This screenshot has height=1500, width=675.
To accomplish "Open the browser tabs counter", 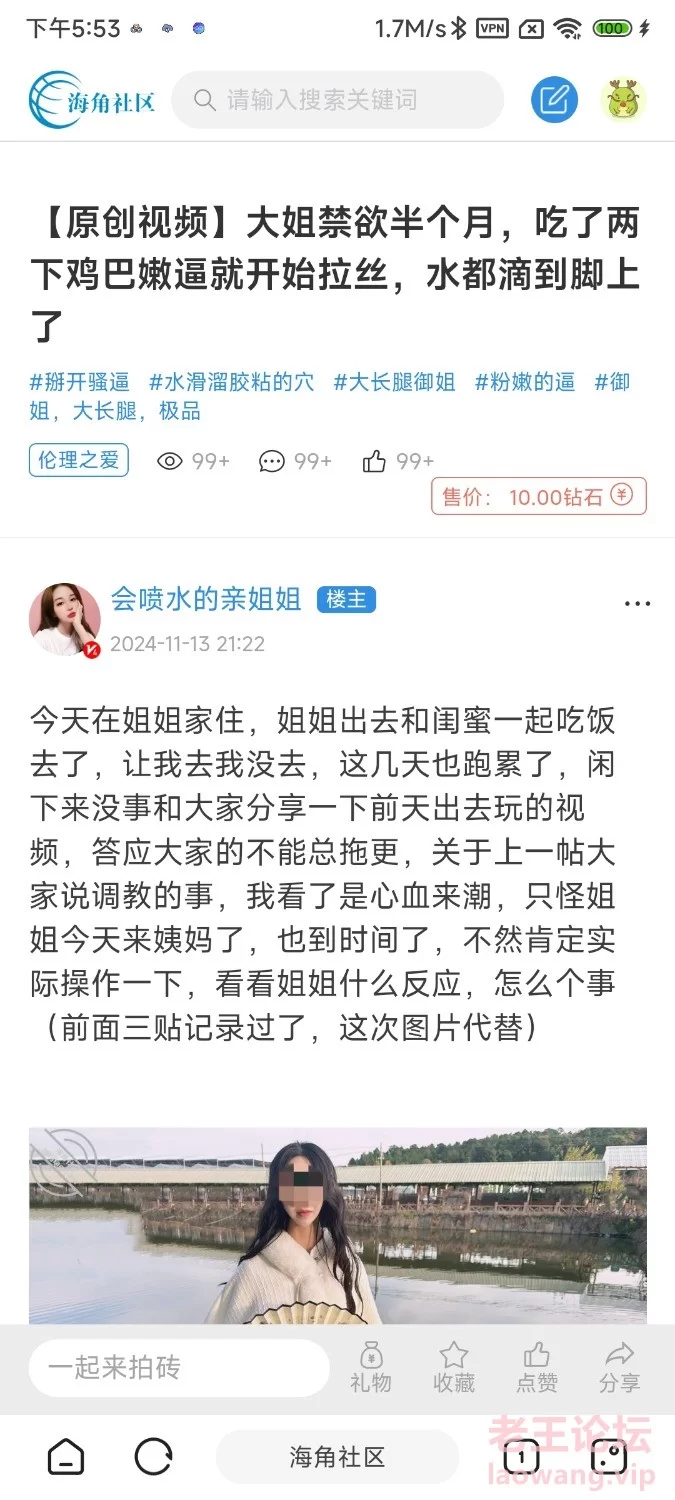I will 521,1457.
